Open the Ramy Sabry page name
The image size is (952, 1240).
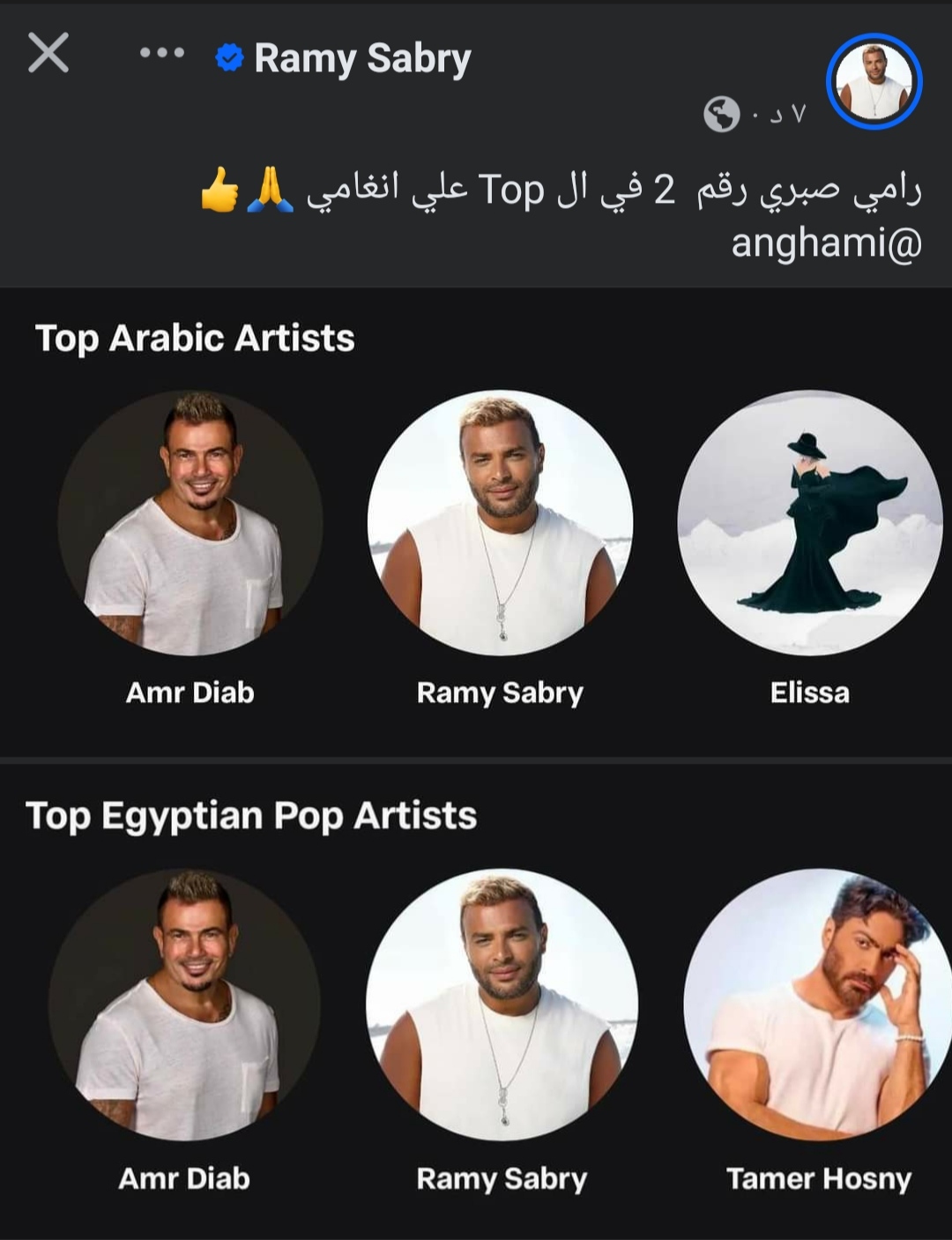(x=362, y=58)
